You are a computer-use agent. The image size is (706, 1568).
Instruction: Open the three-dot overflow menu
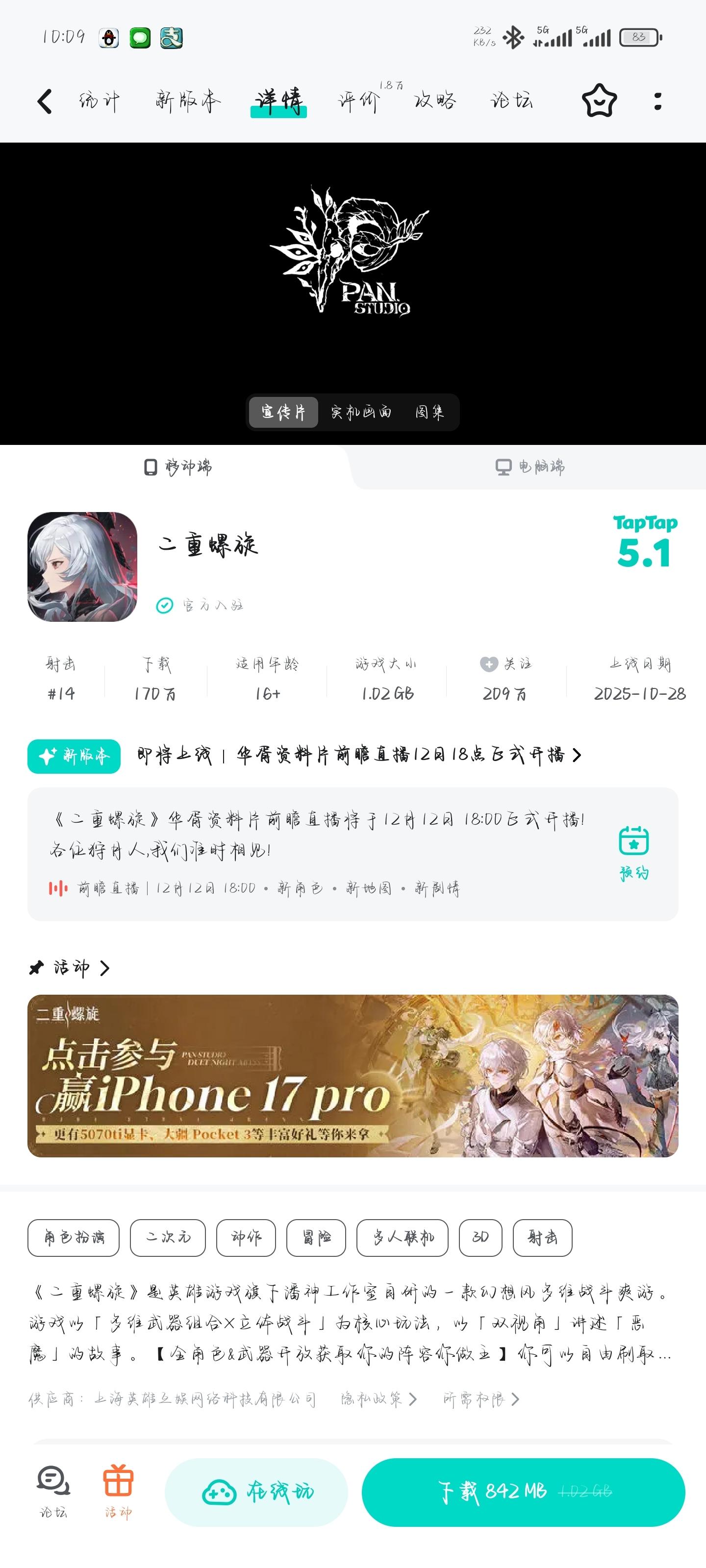(x=657, y=101)
